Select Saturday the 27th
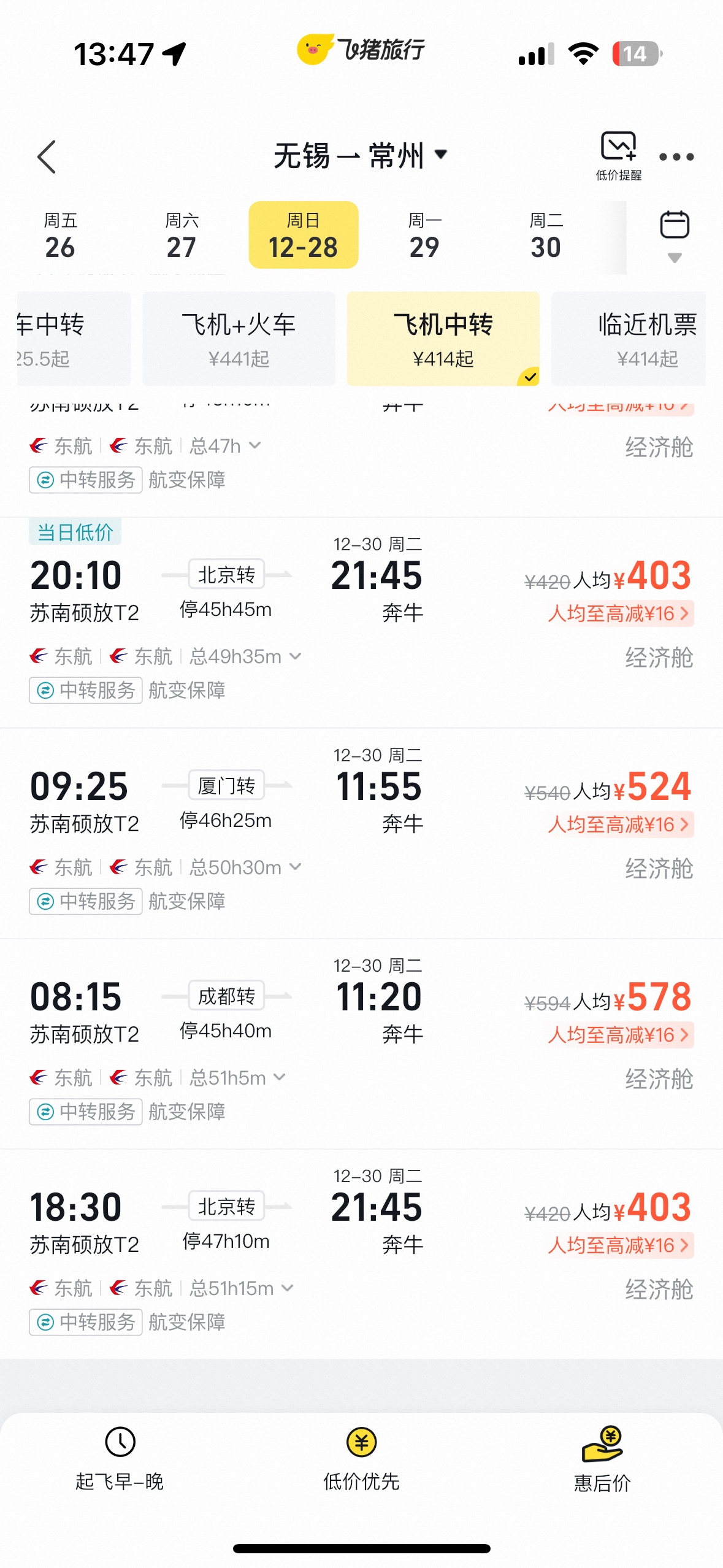 click(x=182, y=236)
